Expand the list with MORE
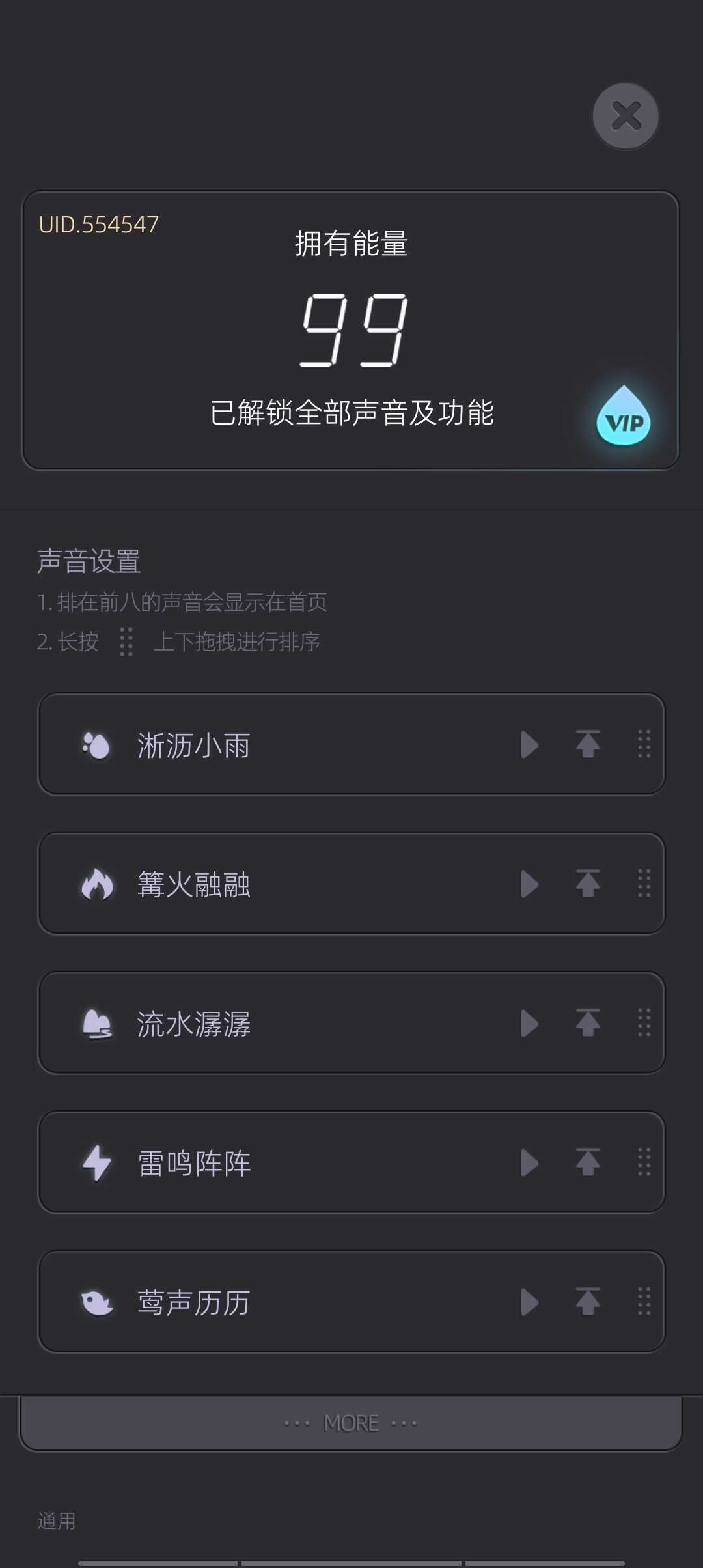The image size is (703, 1568). coord(351,1423)
